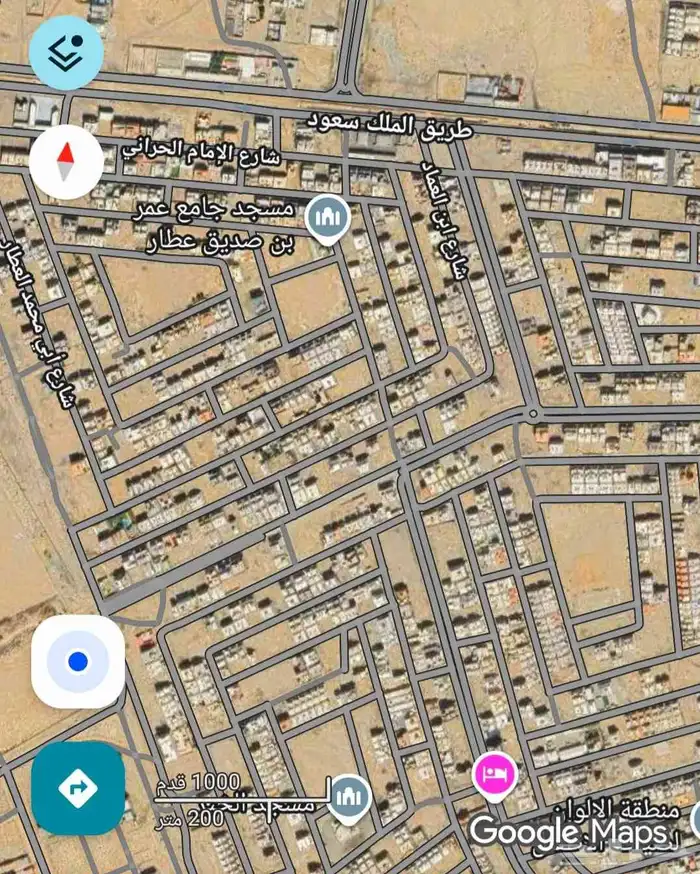Start directions with the turn arrow button
Screen dimensions: 700x874
tap(78, 788)
